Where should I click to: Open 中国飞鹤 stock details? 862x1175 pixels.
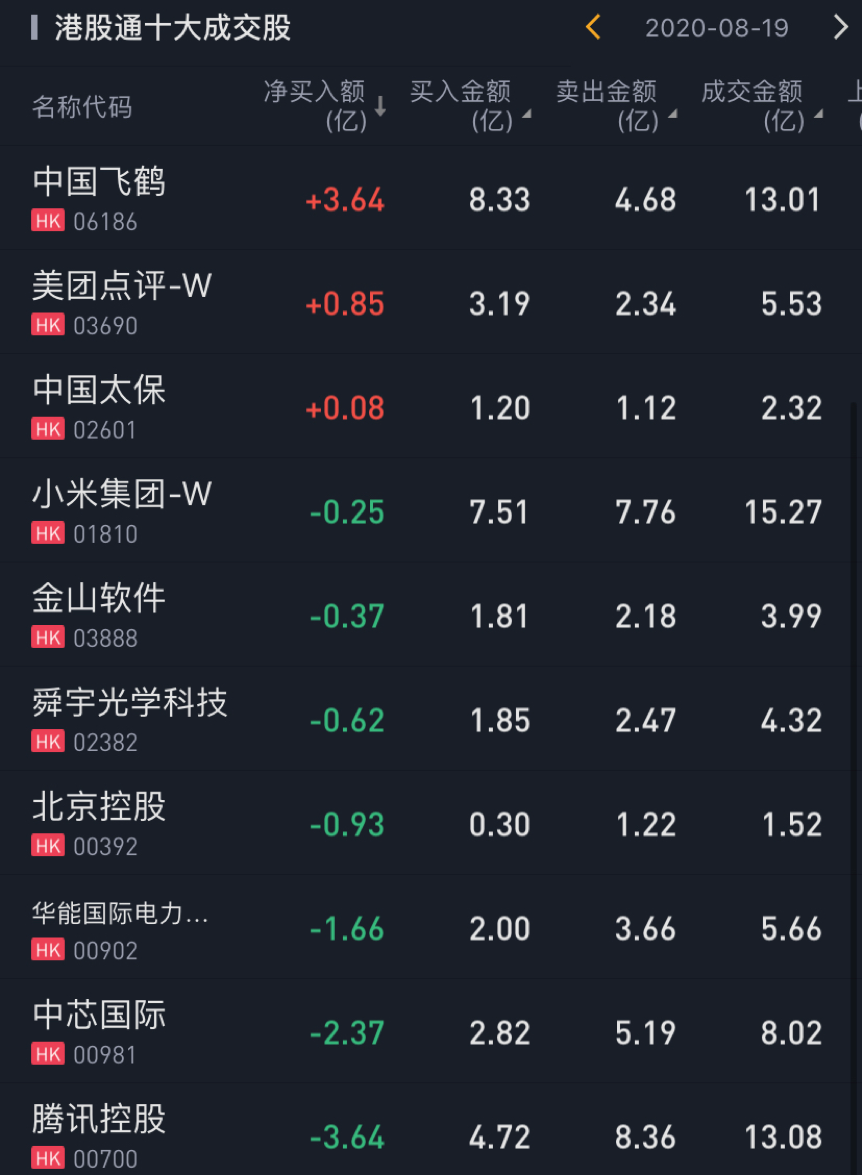coord(99,198)
